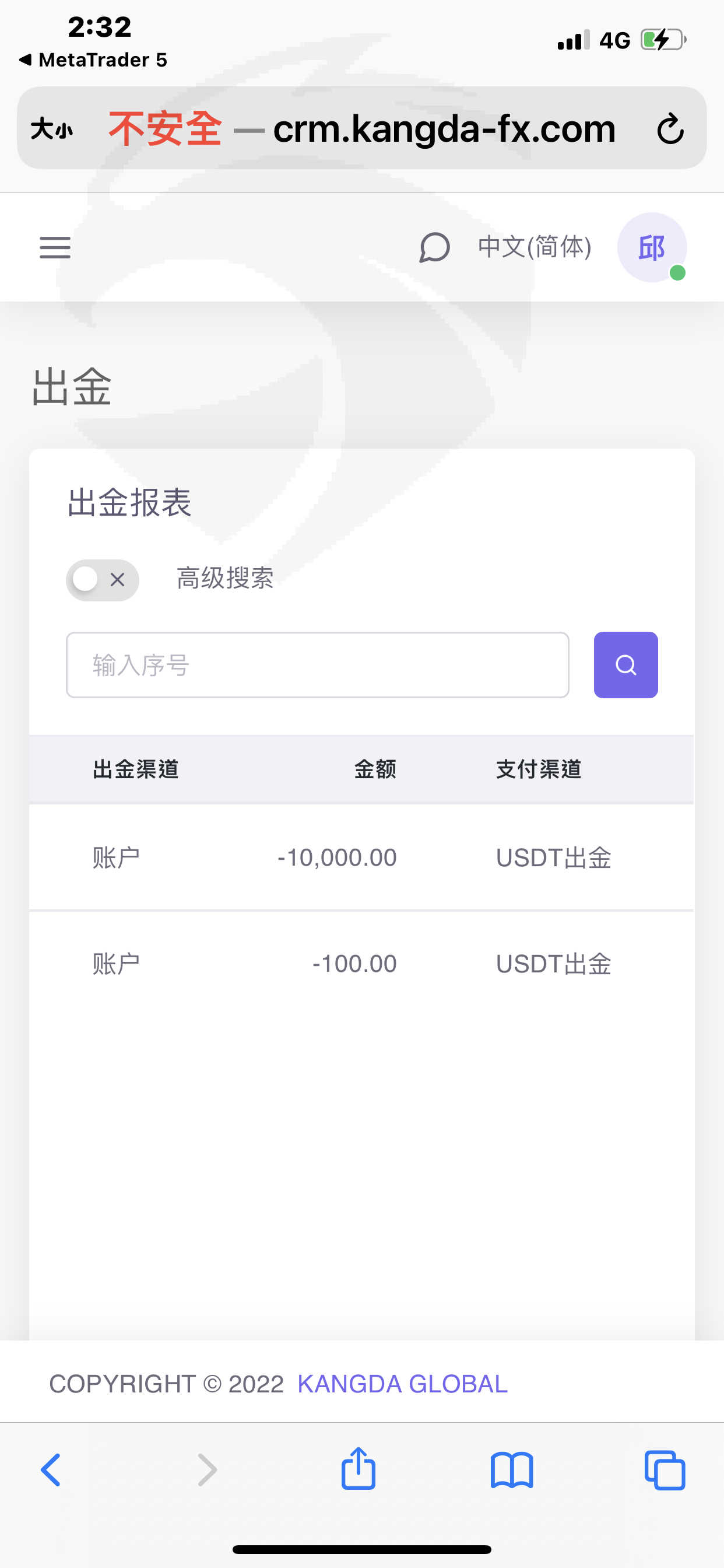Reload the page in Safari
This screenshot has width=724, height=1568.
click(670, 128)
